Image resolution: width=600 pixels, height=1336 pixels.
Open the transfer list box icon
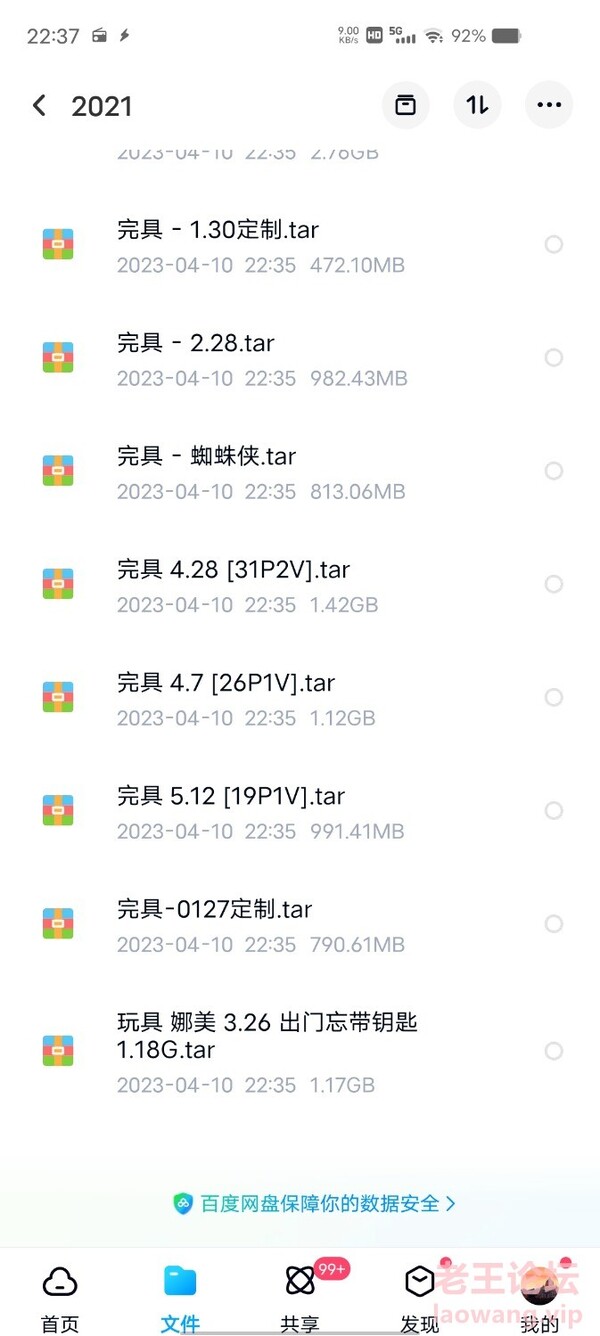[405, 105]
